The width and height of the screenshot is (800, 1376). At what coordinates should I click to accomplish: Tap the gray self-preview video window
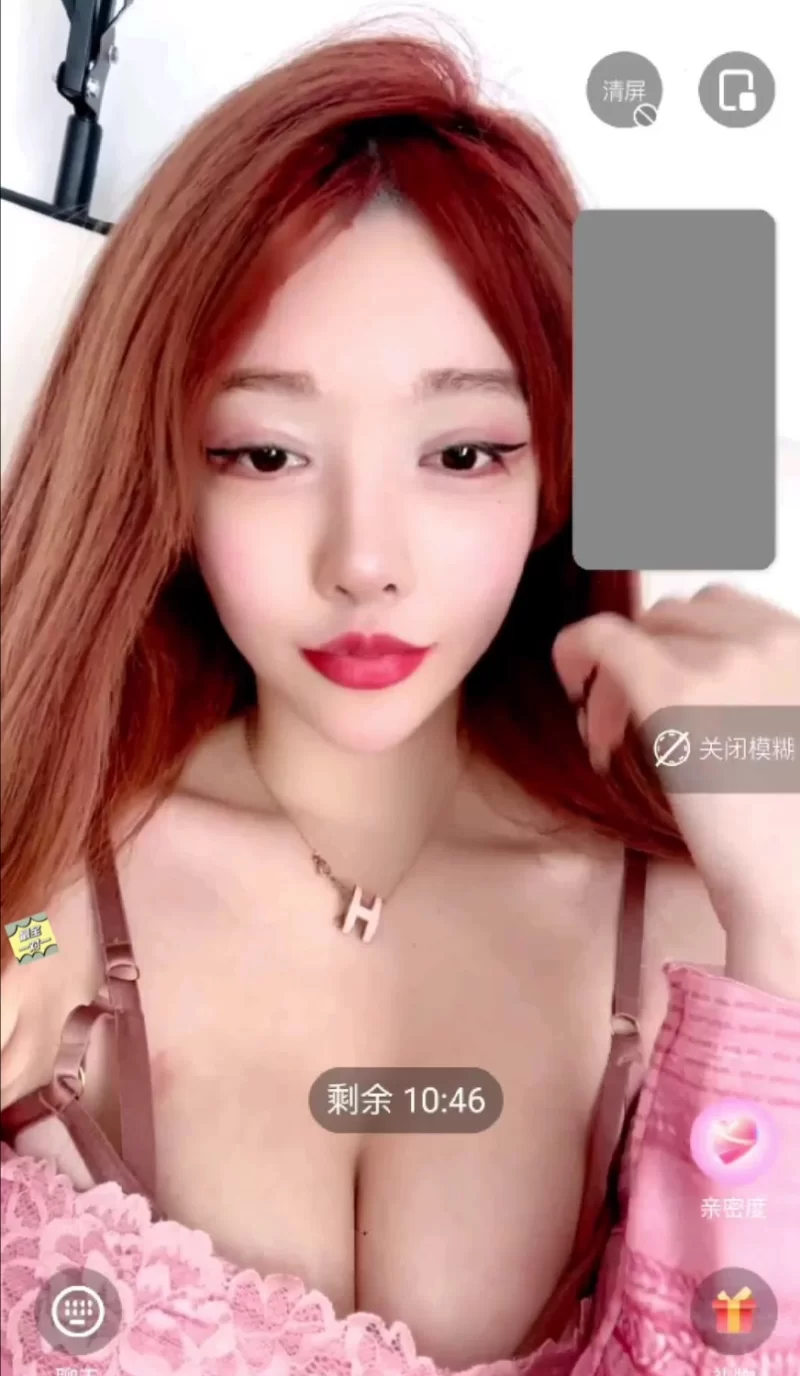(x=673, y=389)
